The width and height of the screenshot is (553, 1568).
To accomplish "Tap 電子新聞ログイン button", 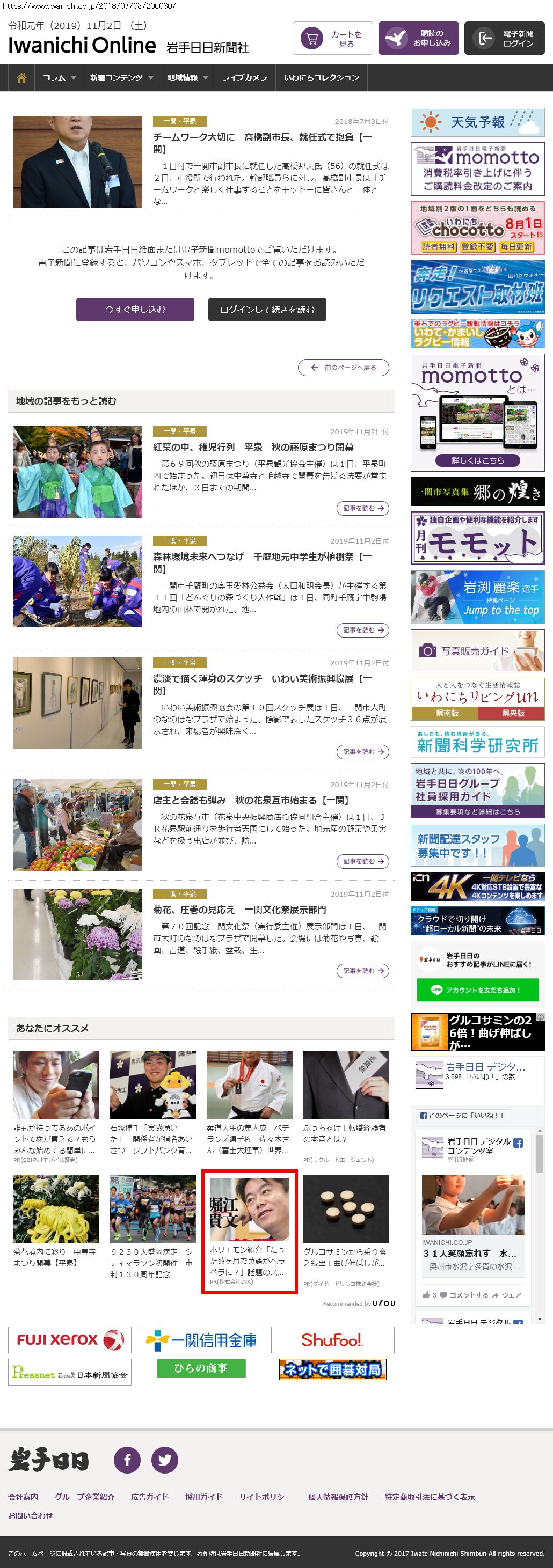I will [x=504, y=38].
